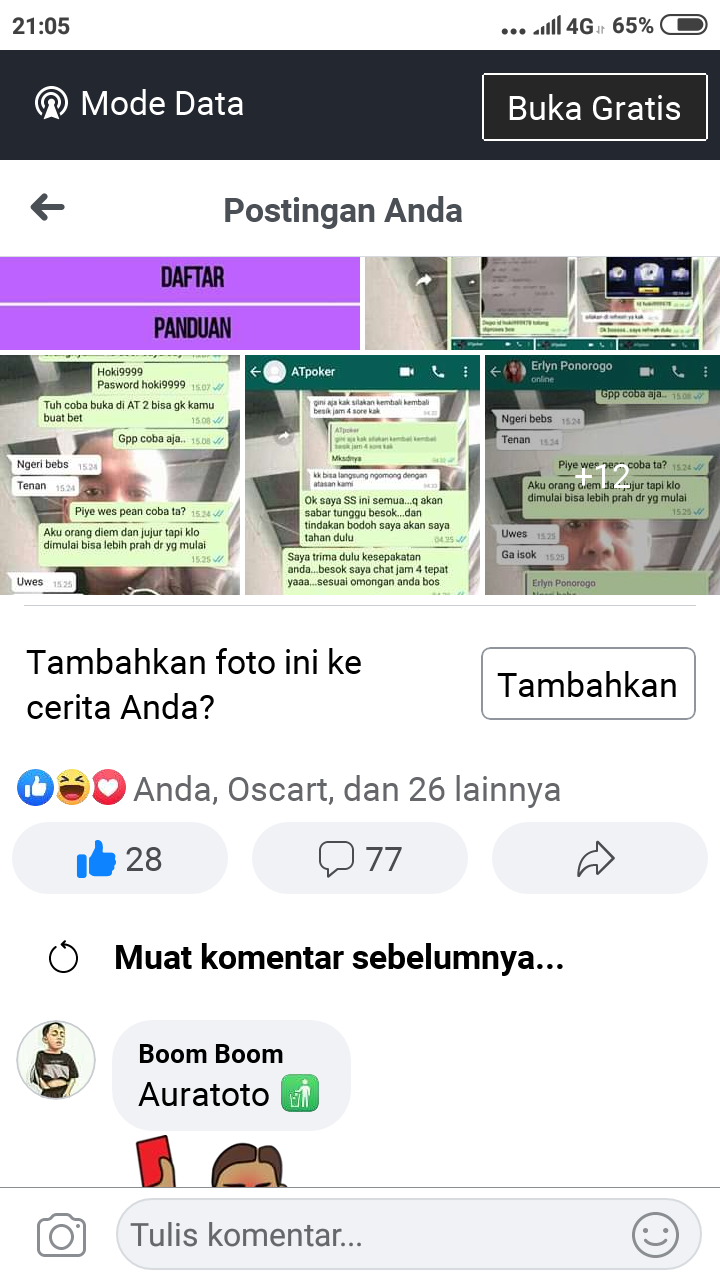
Task: Open the emoji picker
Action: [x=656, y=1236]
